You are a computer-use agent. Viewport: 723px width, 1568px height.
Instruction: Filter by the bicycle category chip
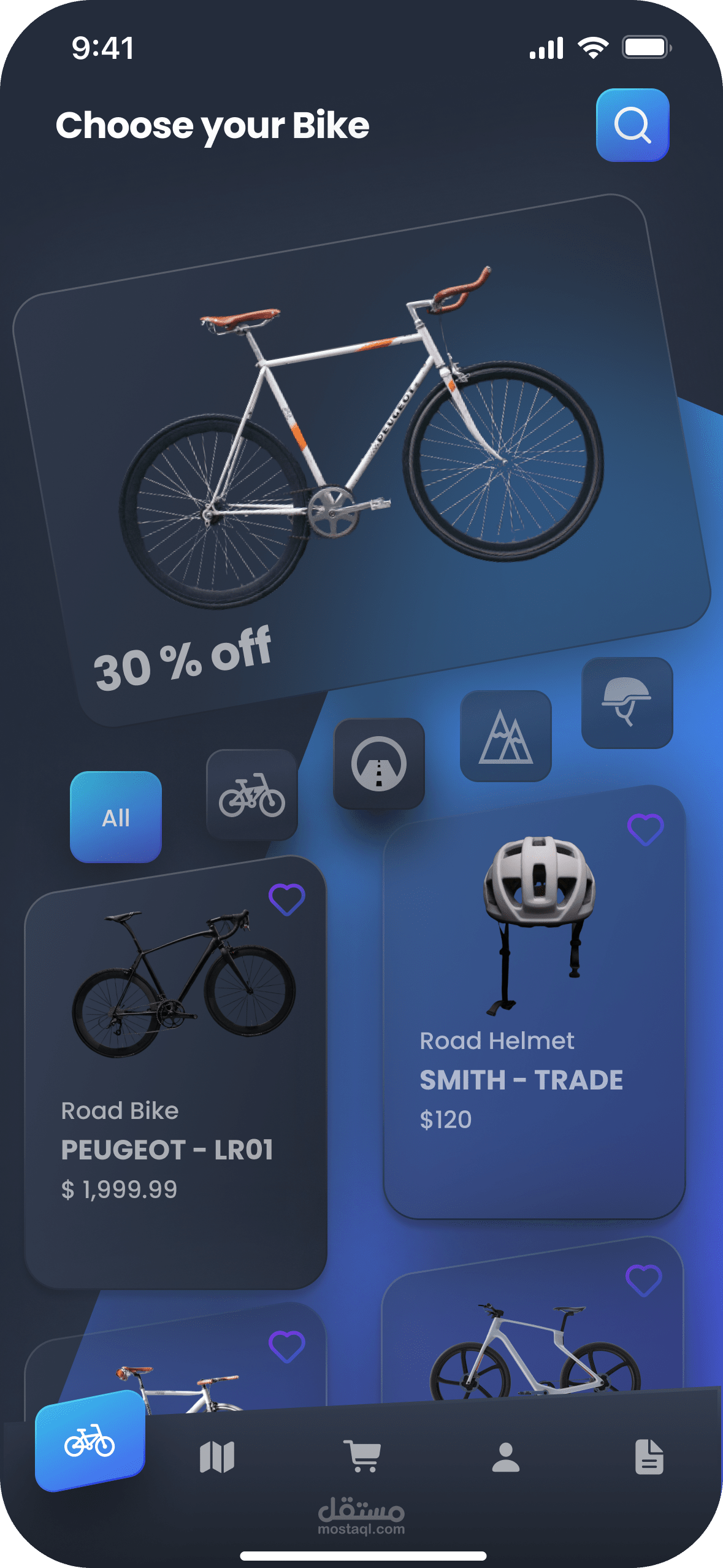[x=252, y=795]
